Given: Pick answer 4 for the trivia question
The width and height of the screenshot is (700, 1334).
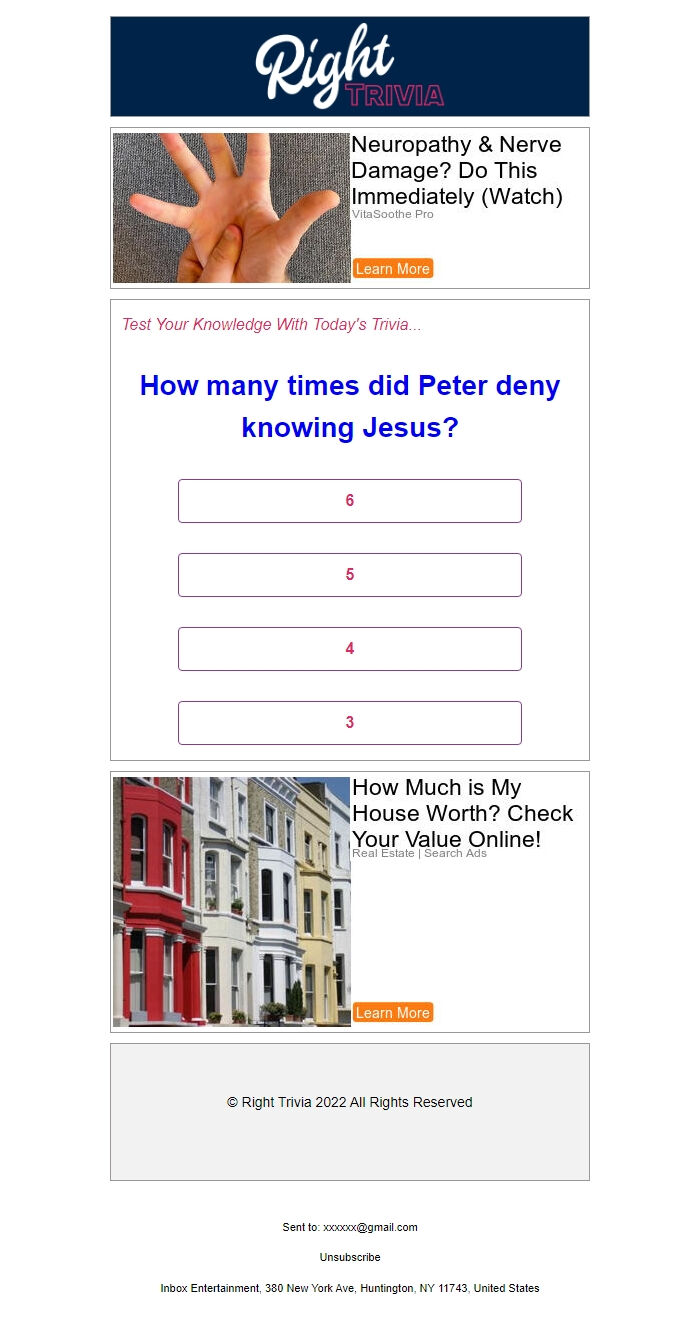Looking at the screenshot, I should pos(349,649).
